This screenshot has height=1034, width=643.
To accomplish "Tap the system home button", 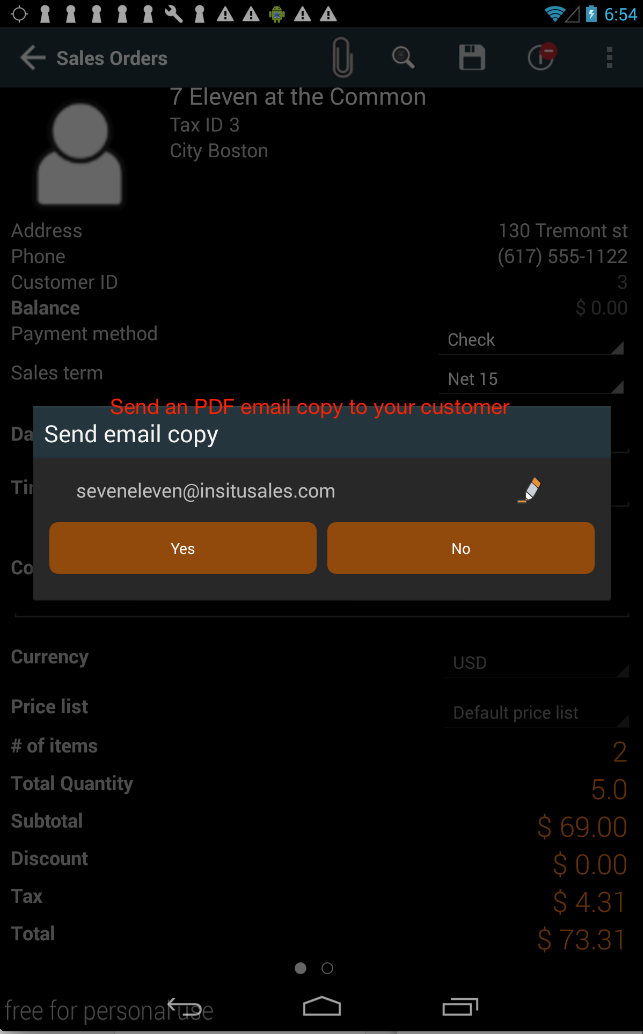I will click(322, 1006).
